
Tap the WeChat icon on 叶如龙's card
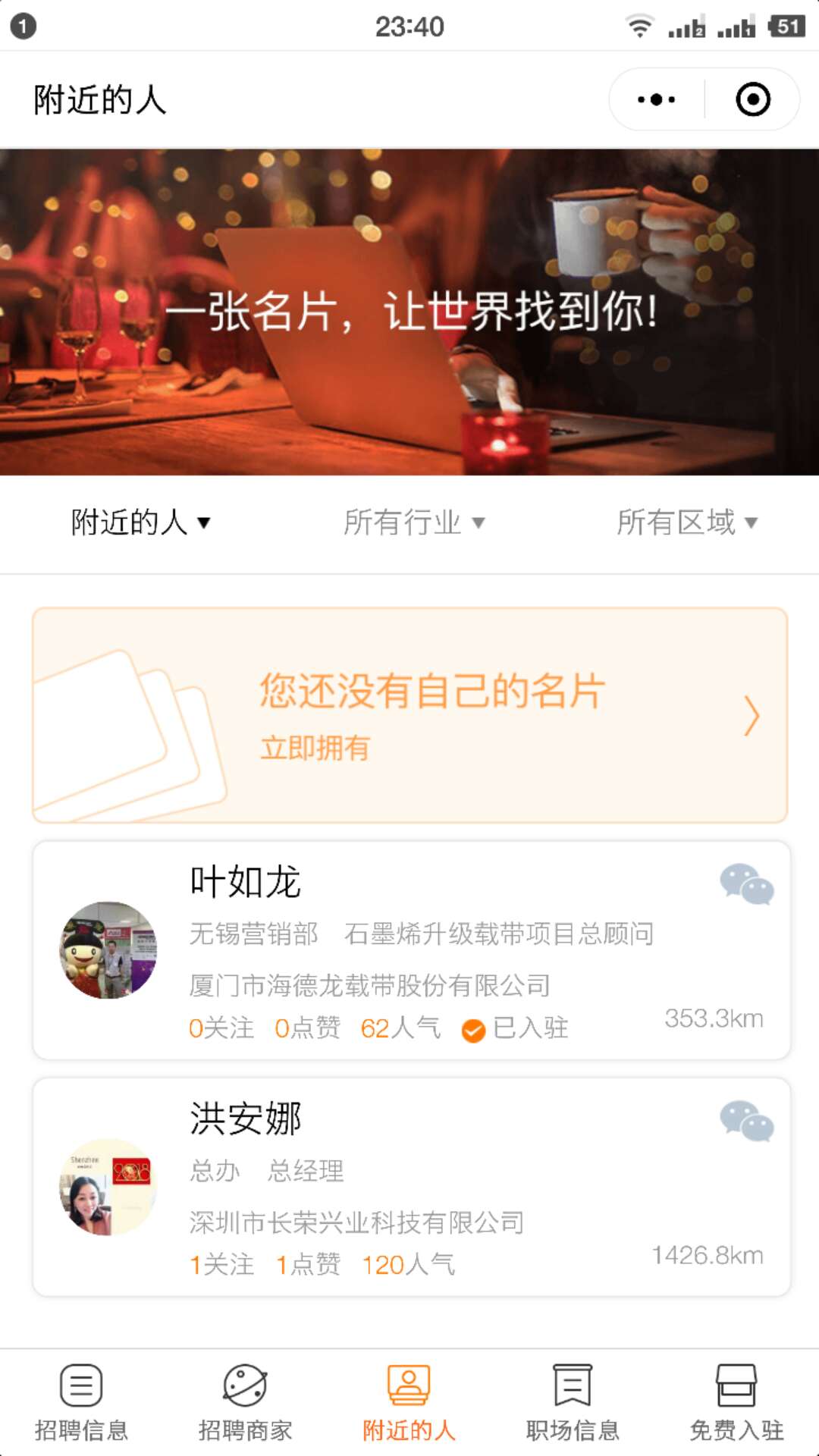tap(747, 883)
